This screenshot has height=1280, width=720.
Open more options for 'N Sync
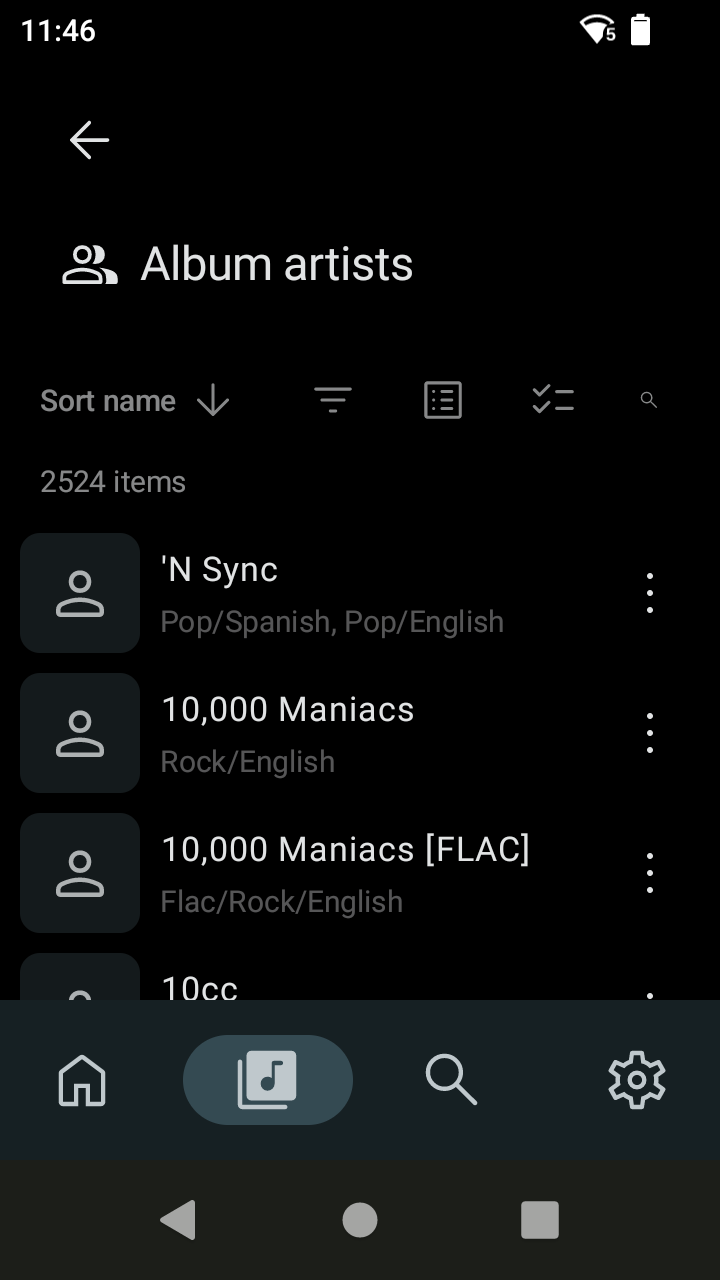coord(650,593)
